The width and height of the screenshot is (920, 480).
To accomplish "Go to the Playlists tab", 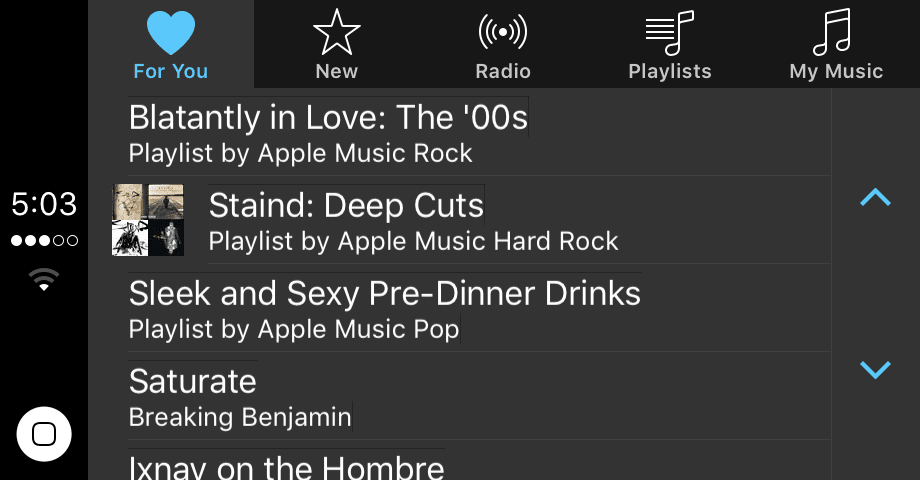I will pyautogui.click(x=669, y=45).
